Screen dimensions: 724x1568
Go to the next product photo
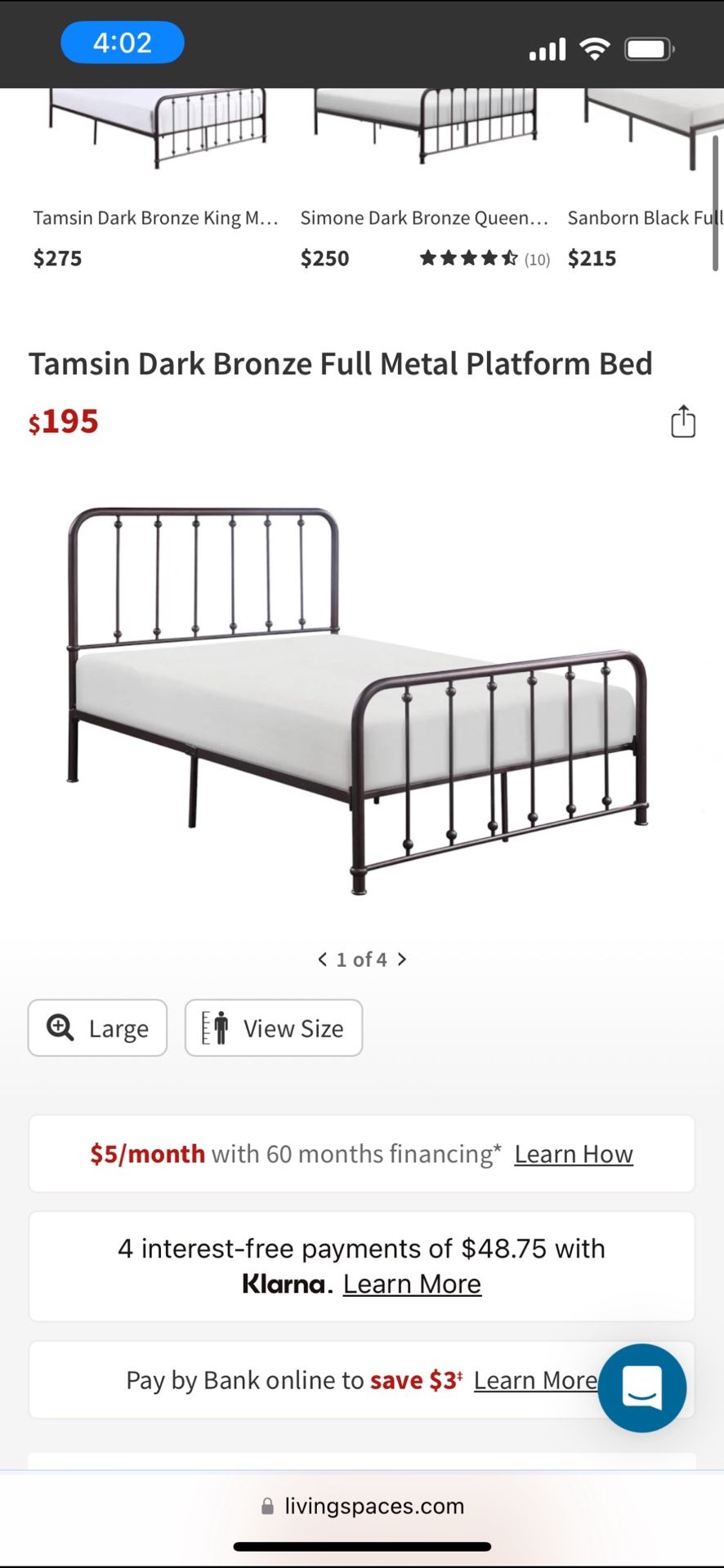[402, 959]
